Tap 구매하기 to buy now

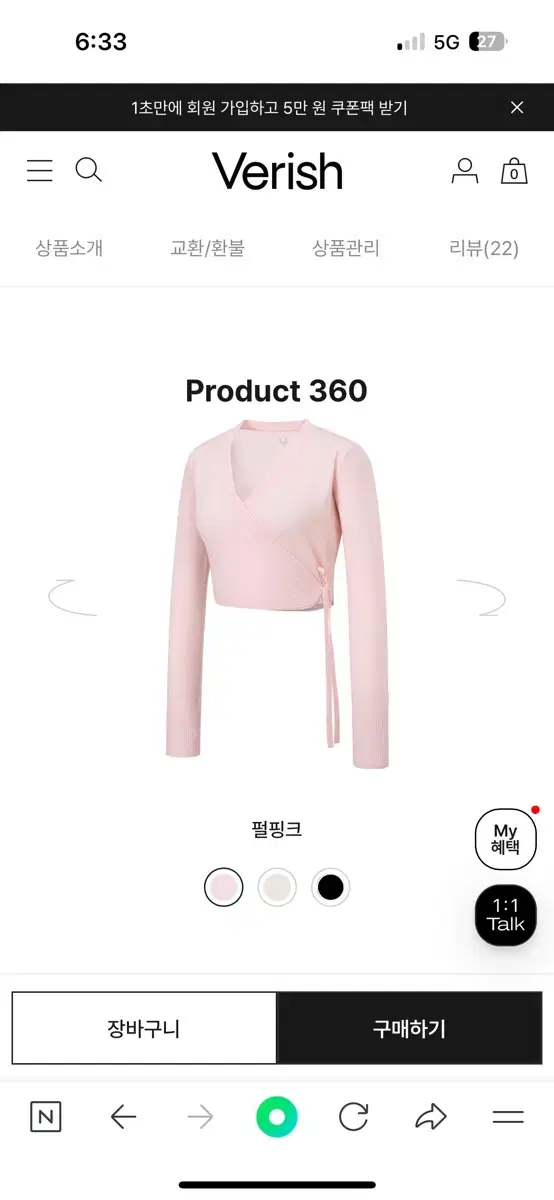click(409, 1028)
